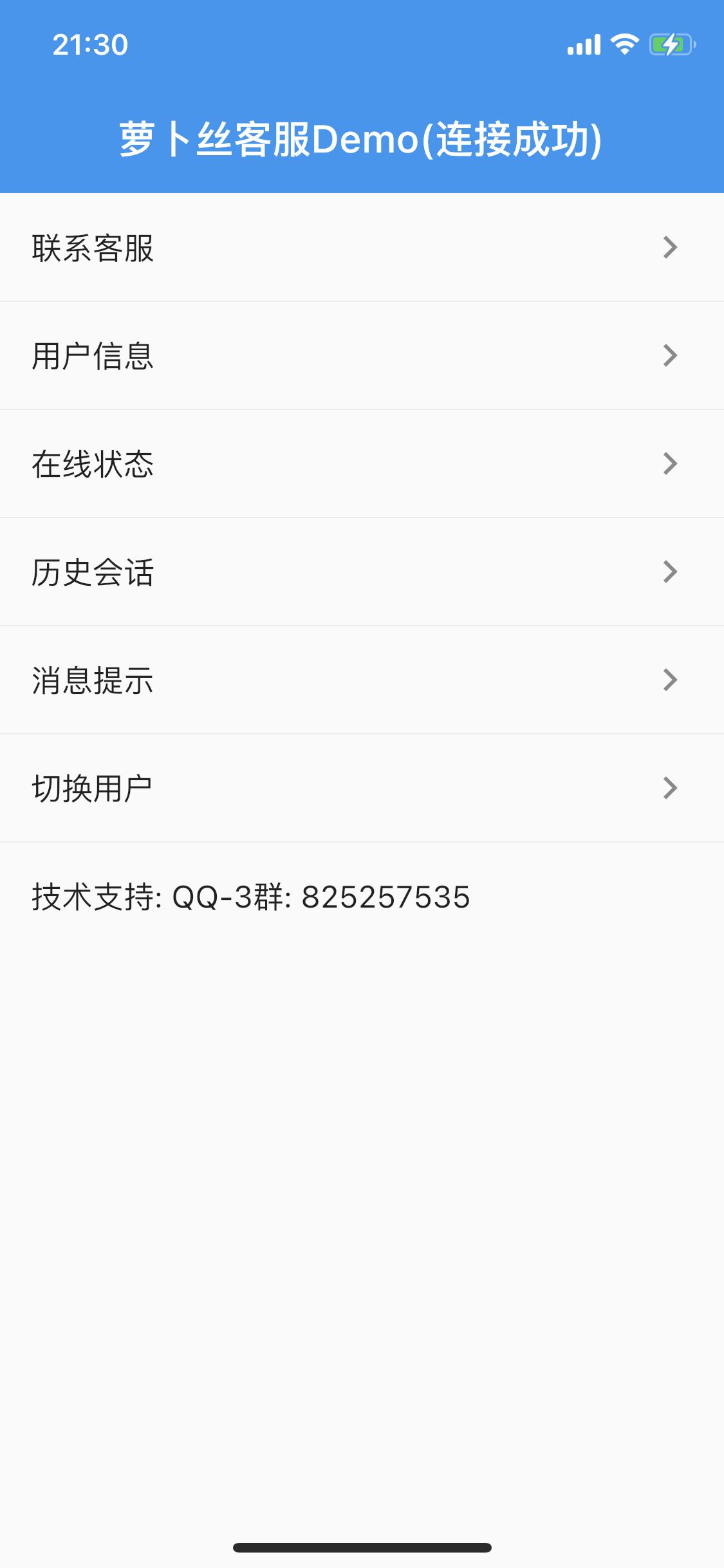Open 历史会话 list
This screenshot has width=724, height=1568.
pyautogui.click(x=362, y=572)
